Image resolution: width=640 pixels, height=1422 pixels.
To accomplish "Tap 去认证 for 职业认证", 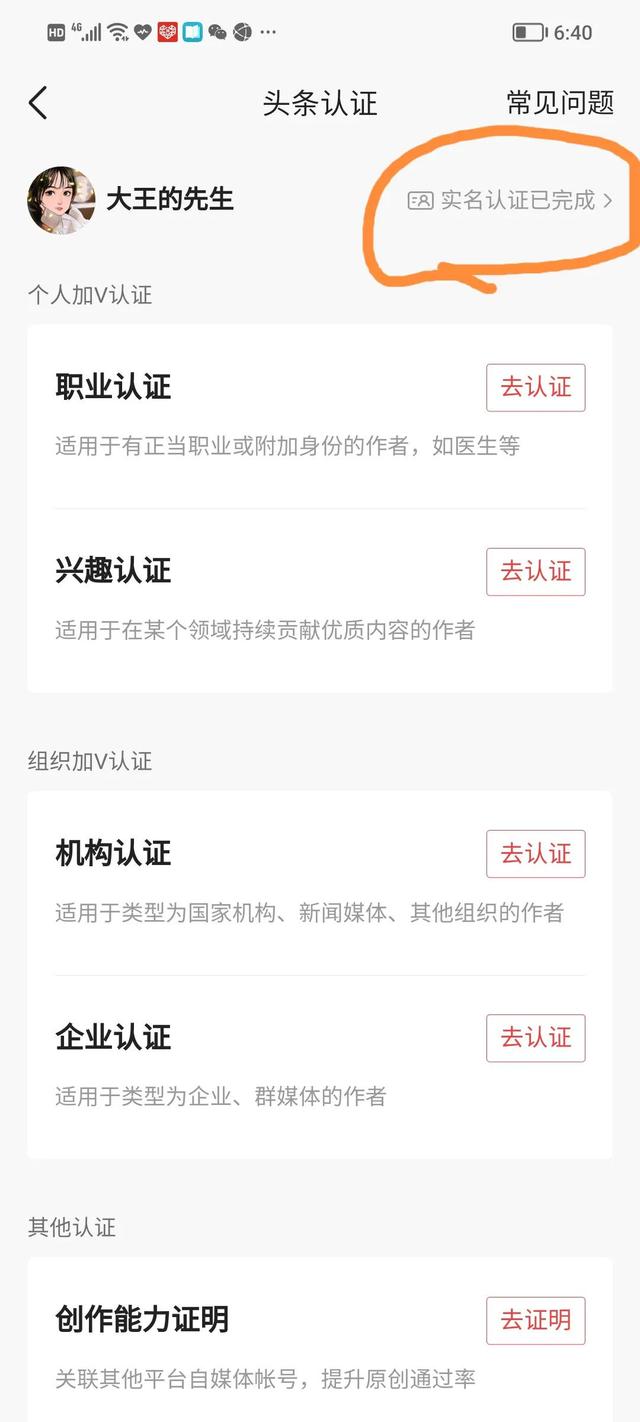I will coord(535,388).
